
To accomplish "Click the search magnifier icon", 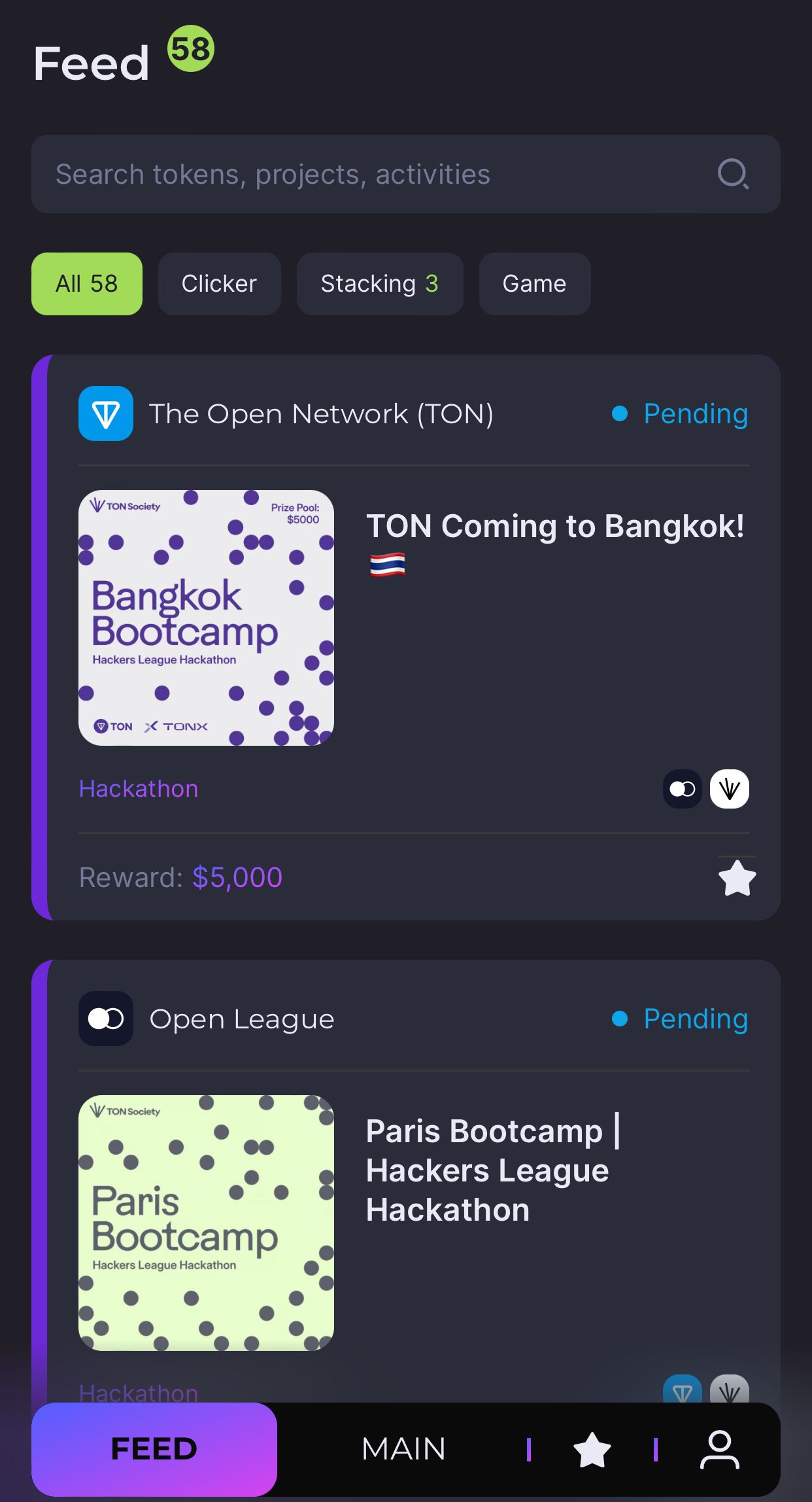I will coord(732,174).
